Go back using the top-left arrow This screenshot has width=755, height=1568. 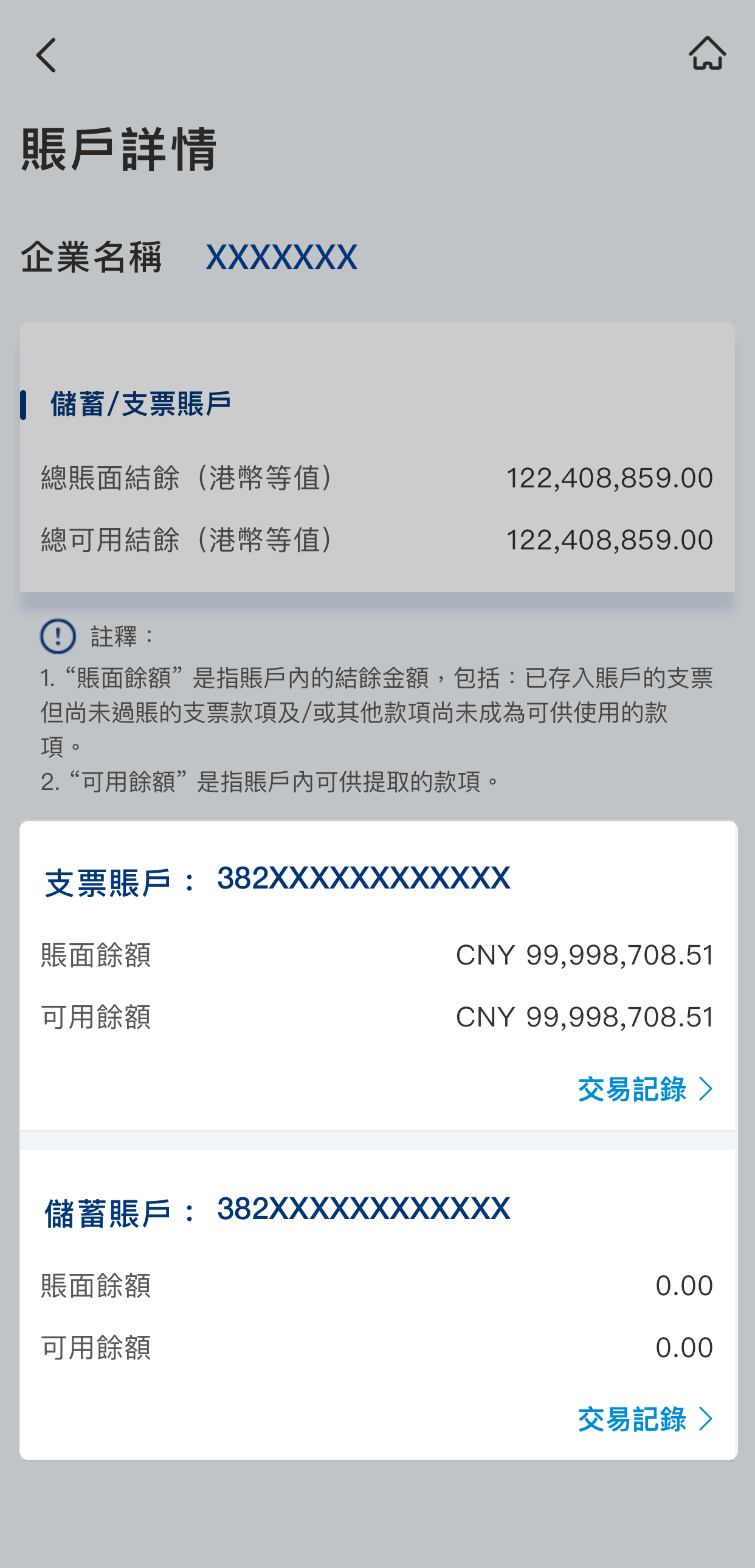[46, 55]
